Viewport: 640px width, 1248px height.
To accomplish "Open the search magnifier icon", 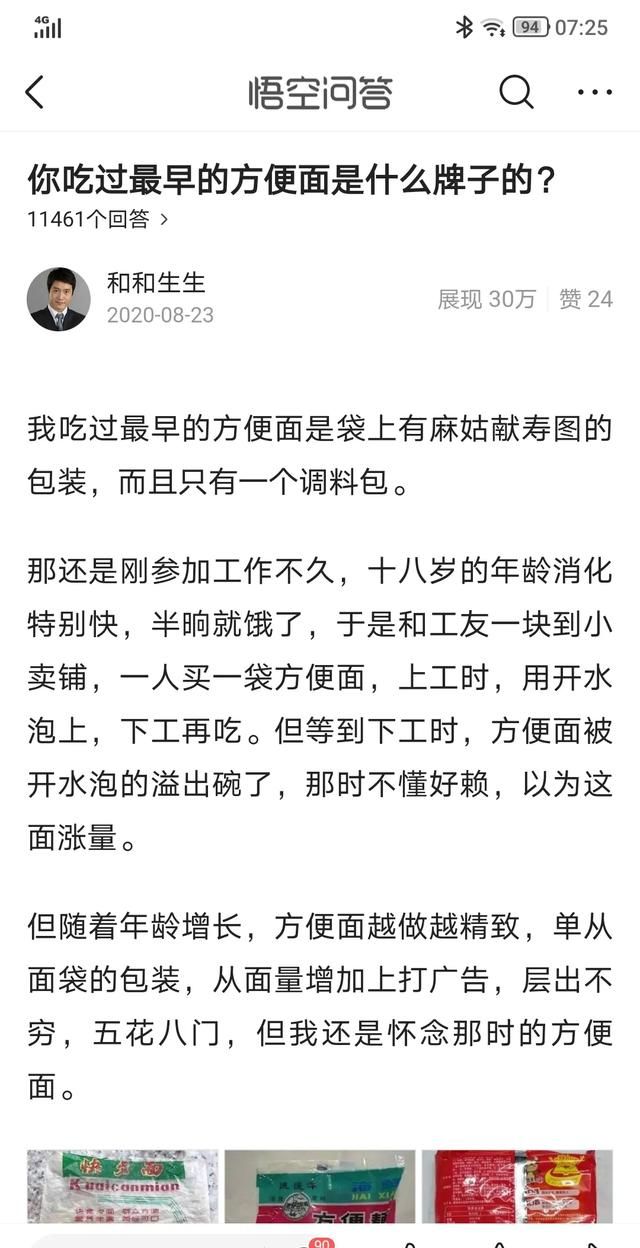I will coord(516,93).
